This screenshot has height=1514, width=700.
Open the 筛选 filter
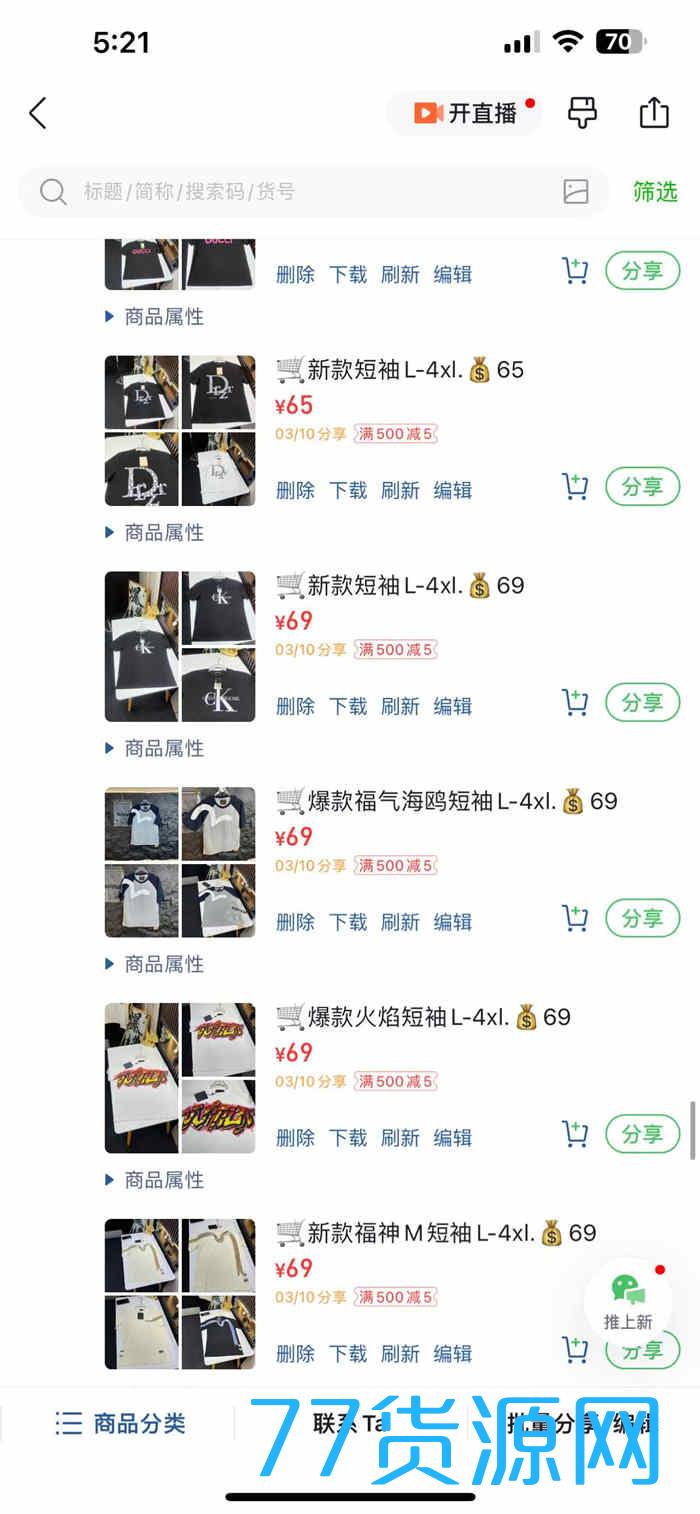coord(655,191)
